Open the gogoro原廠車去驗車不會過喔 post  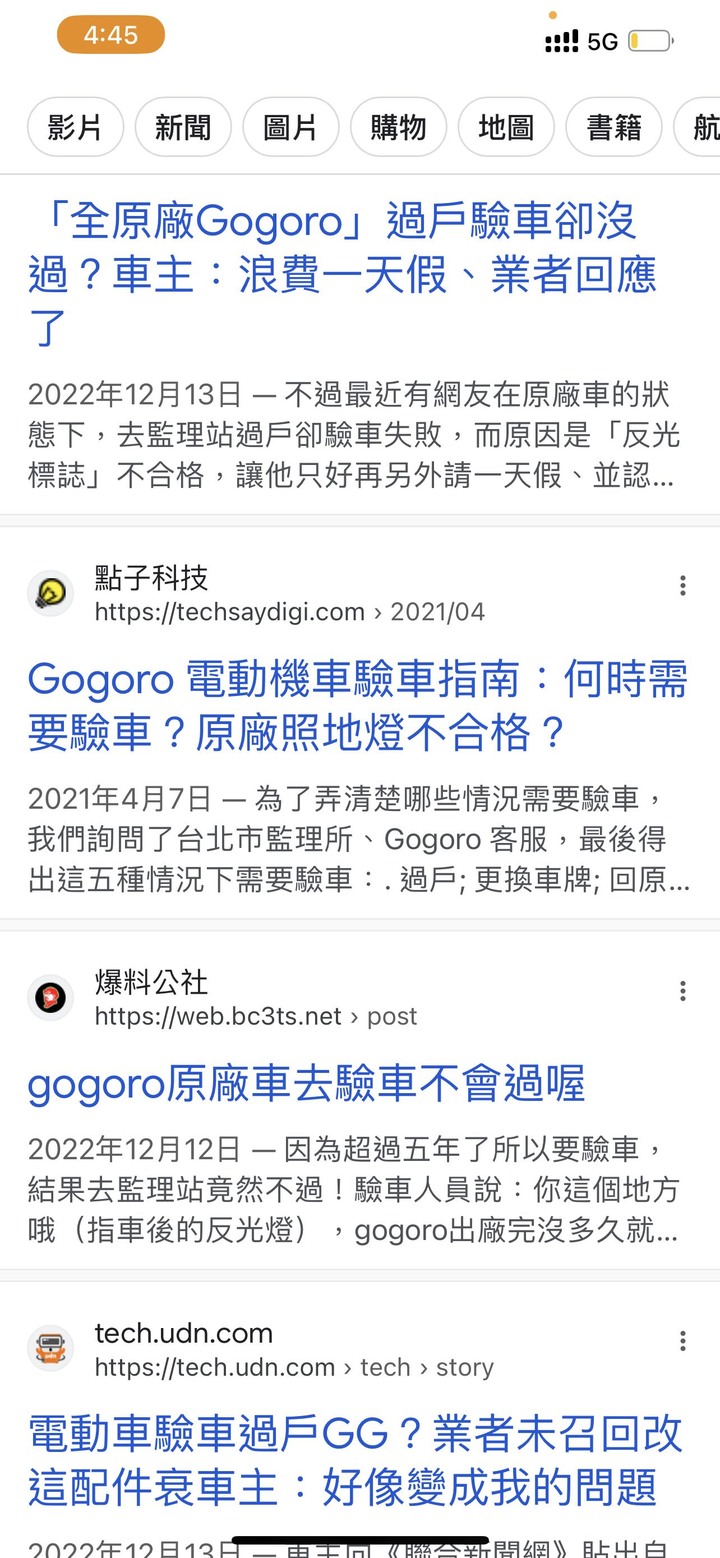pyautogui.click(x=306, y=1085)
